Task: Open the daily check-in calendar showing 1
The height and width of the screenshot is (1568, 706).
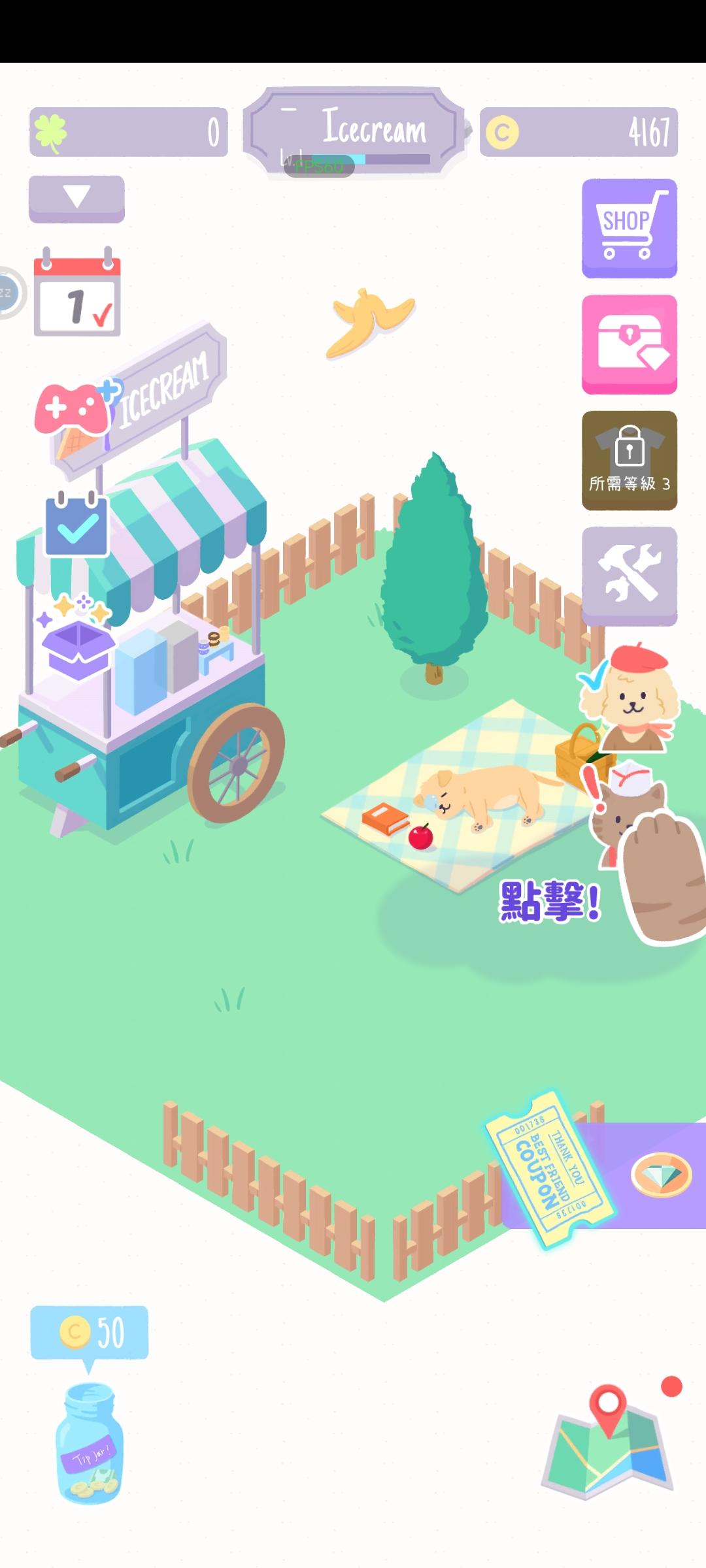Action: (x=78, y=297)
